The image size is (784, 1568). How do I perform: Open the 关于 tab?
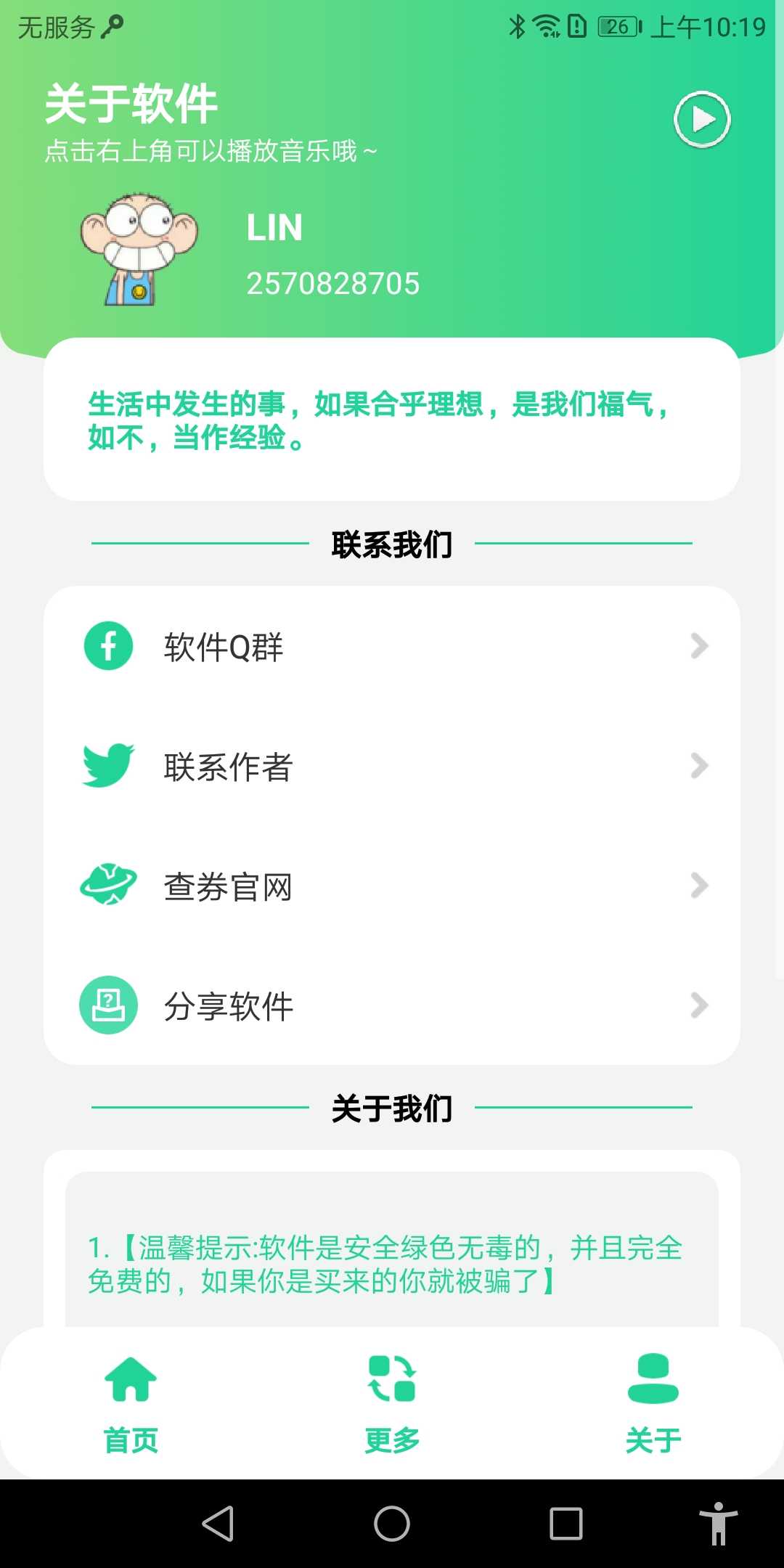[653, 1438]
